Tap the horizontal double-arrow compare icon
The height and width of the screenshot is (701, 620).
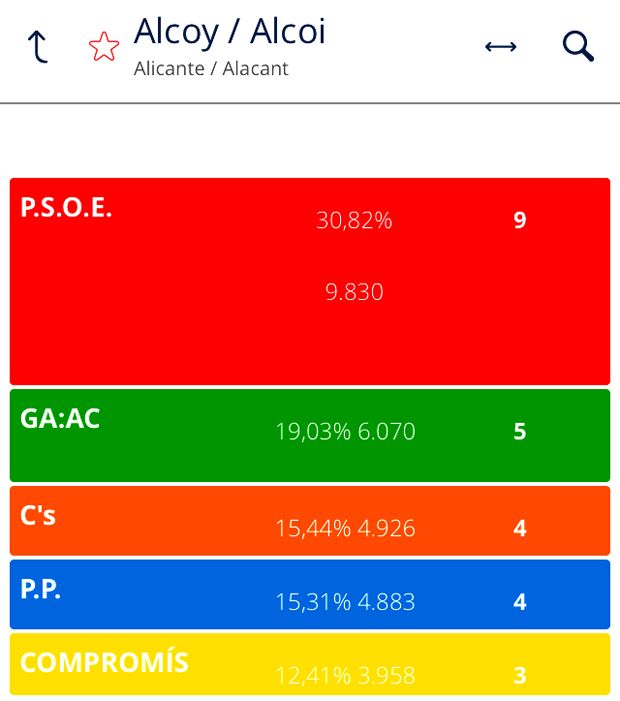click(x=500, y=46)
